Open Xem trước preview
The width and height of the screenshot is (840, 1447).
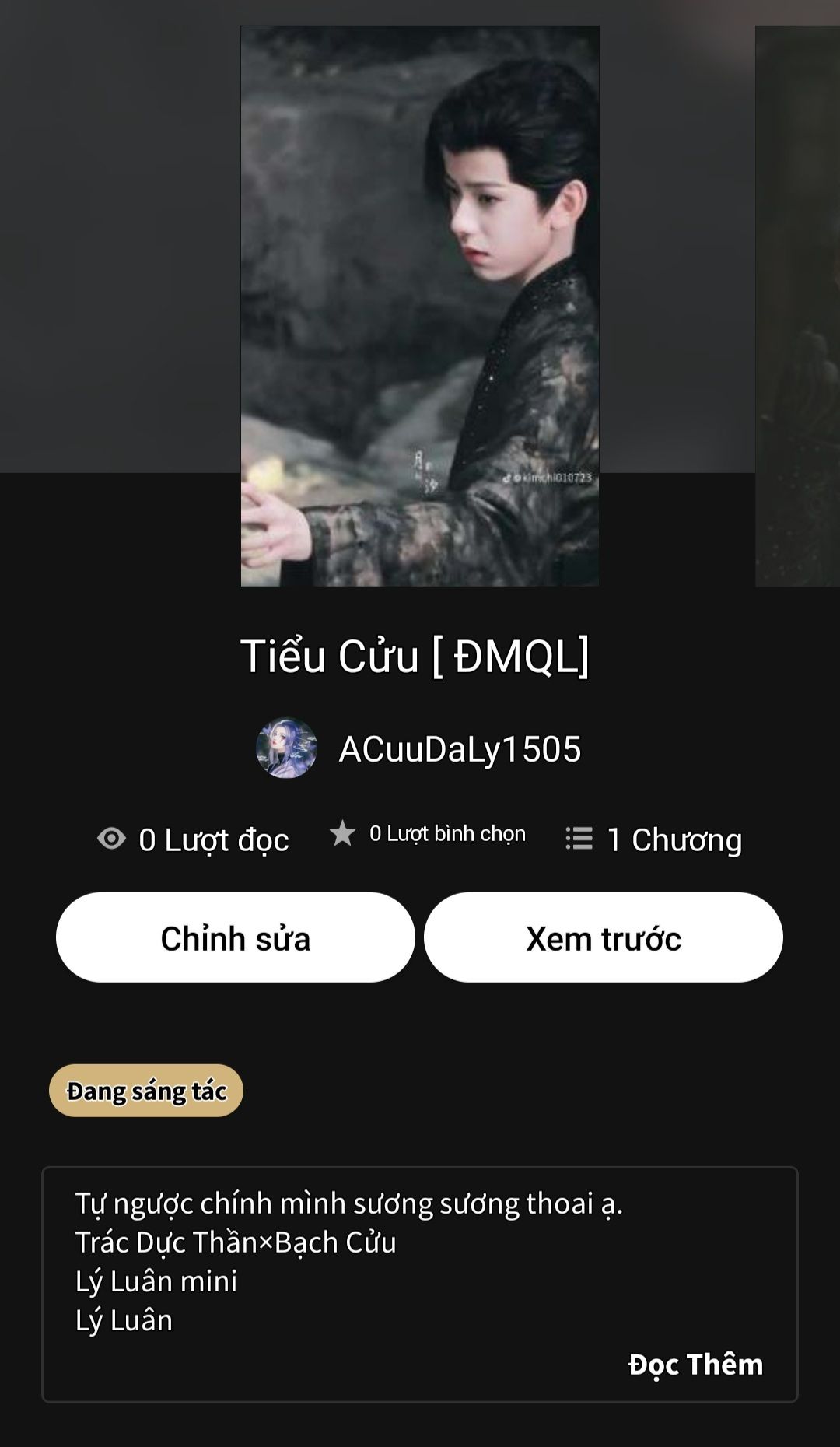(x=603, y=937)
